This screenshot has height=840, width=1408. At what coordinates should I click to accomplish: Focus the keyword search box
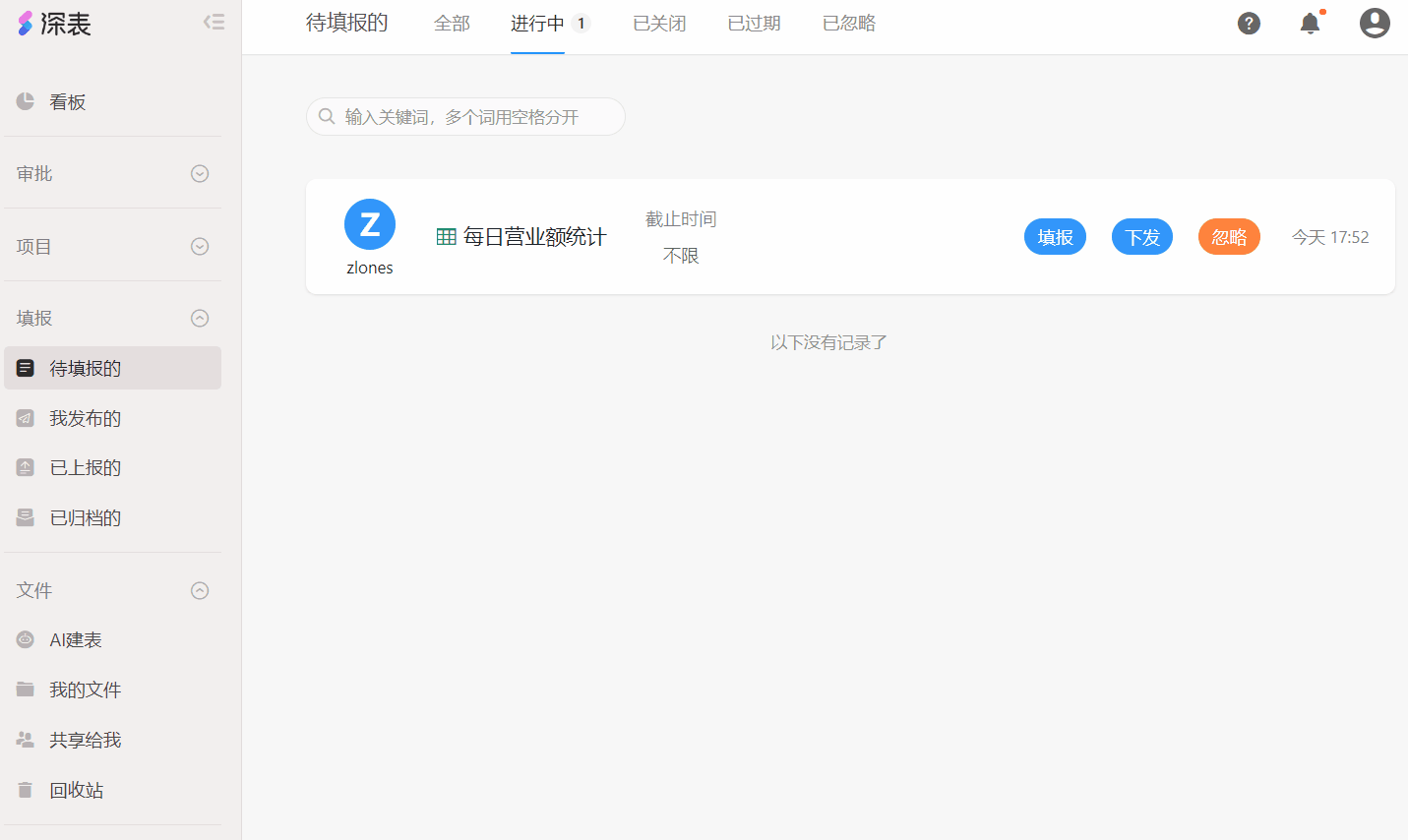click(x=472, y=117)
